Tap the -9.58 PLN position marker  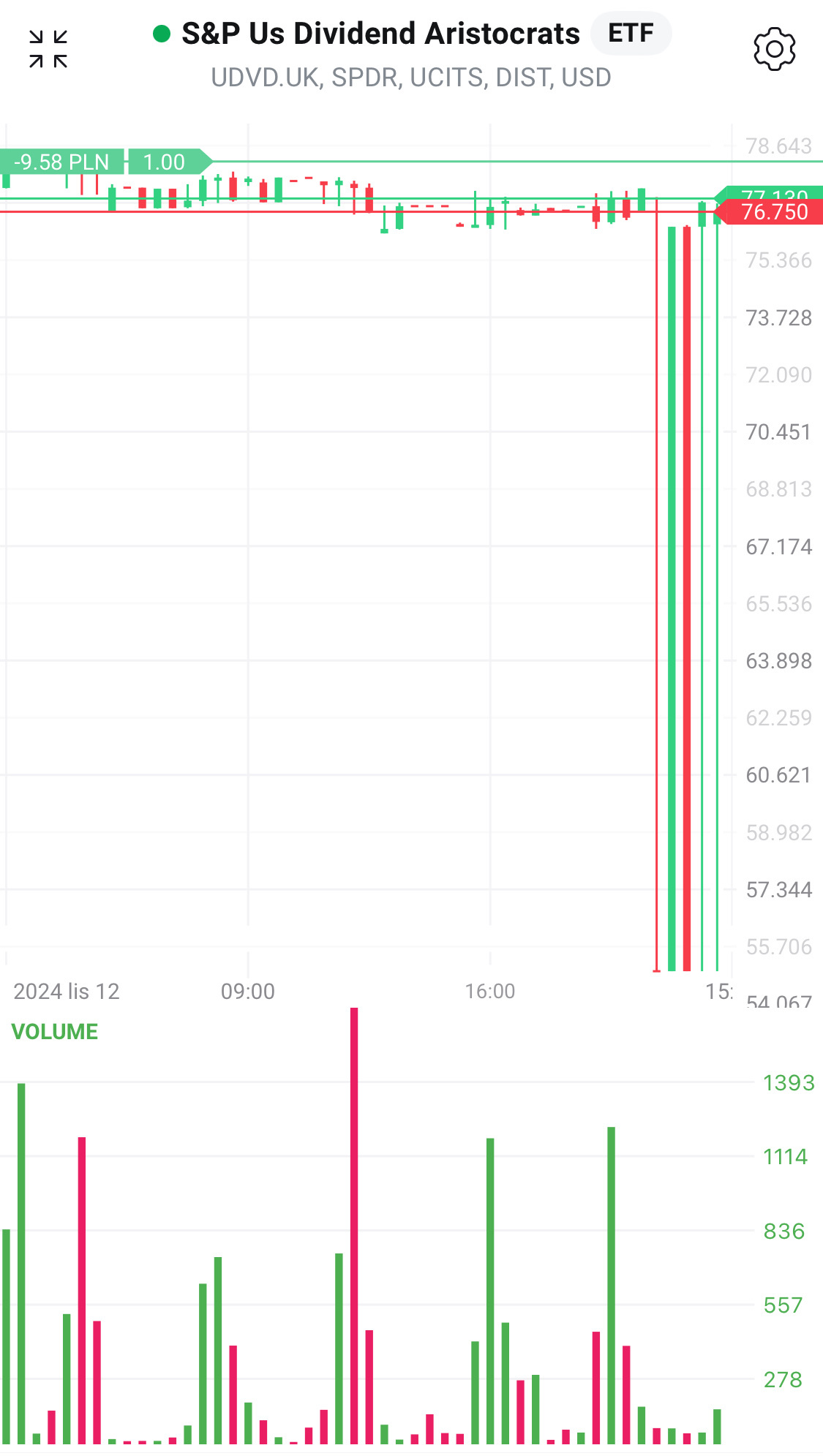tap(61, 162)
